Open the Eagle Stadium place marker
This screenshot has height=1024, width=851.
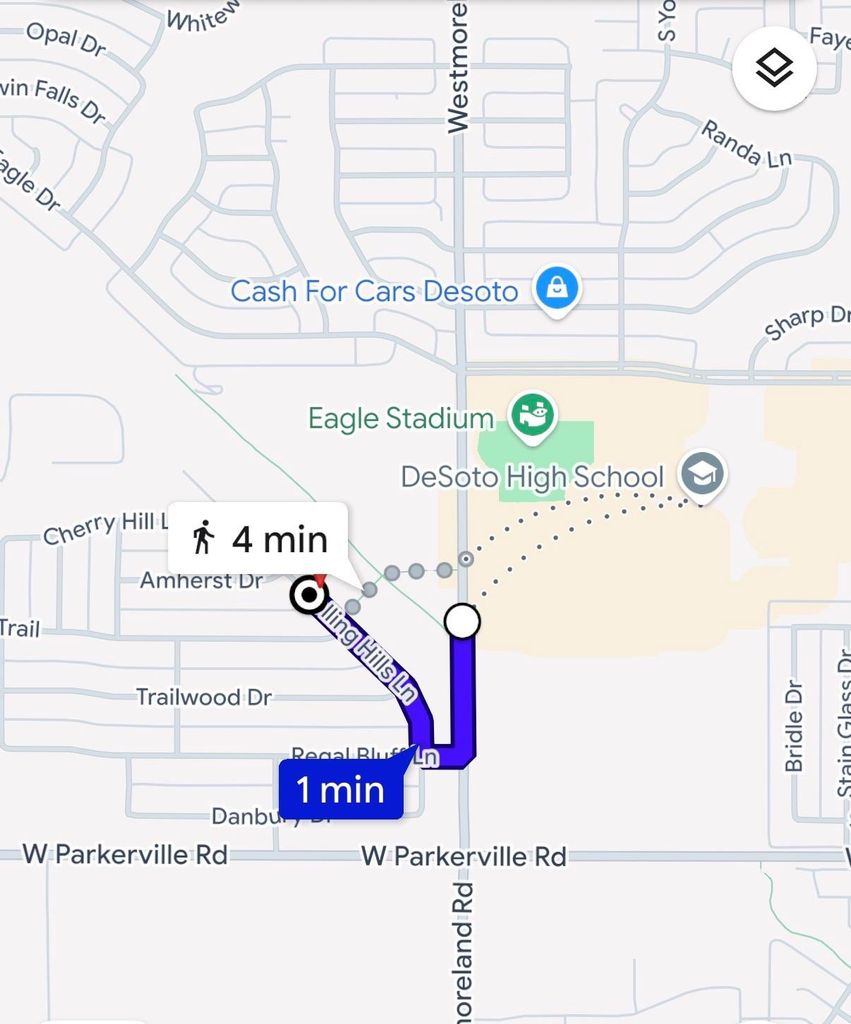tap(532, 417)
